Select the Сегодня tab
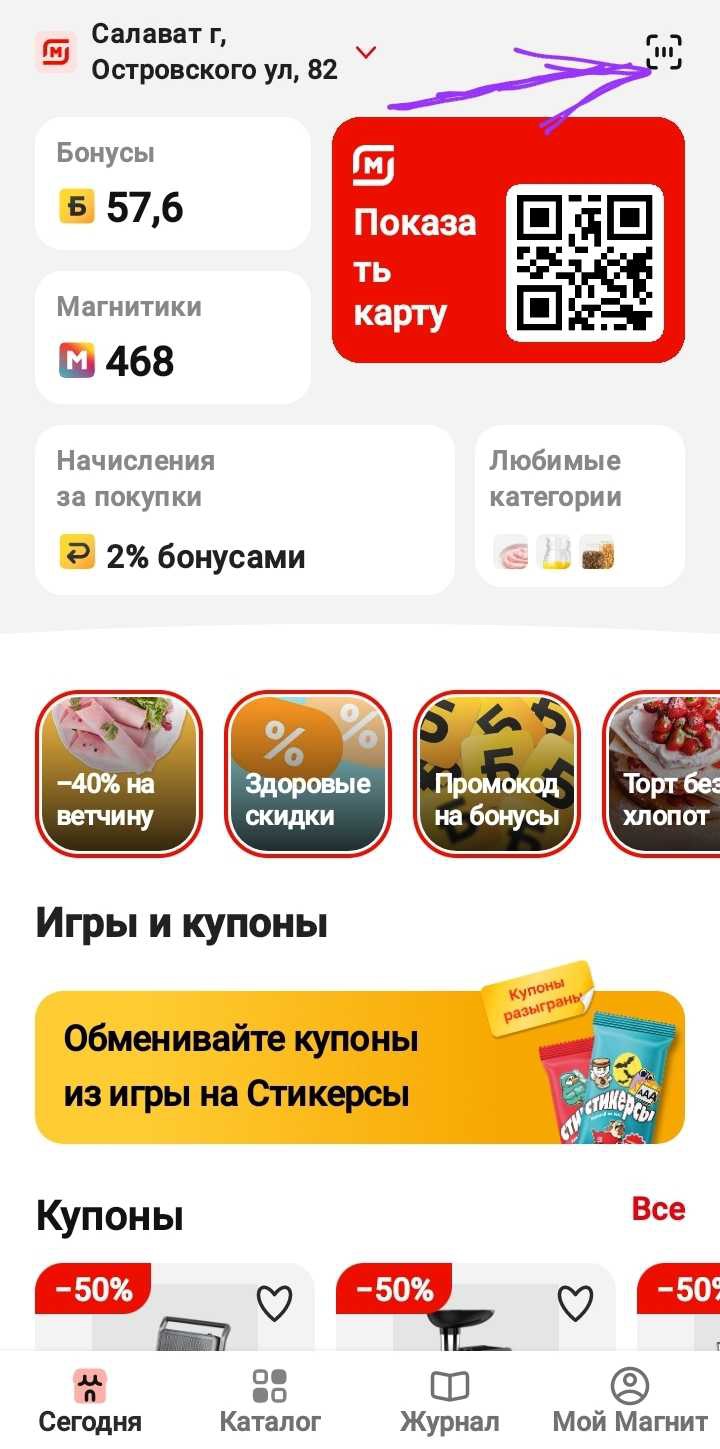Viewport: 720px width, 1449px height. (90, 1400)
